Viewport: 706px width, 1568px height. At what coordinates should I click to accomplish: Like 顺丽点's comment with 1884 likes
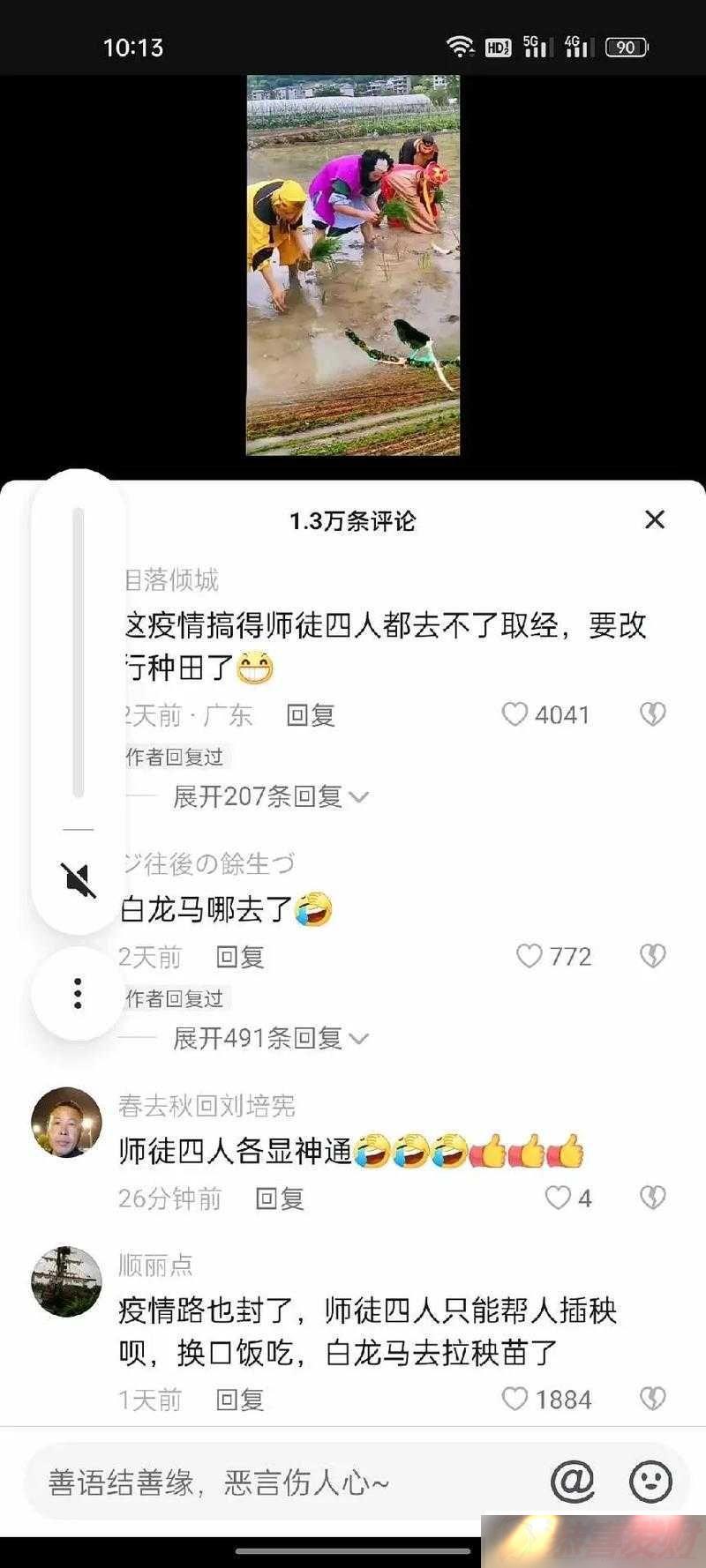coord(514,1400)
